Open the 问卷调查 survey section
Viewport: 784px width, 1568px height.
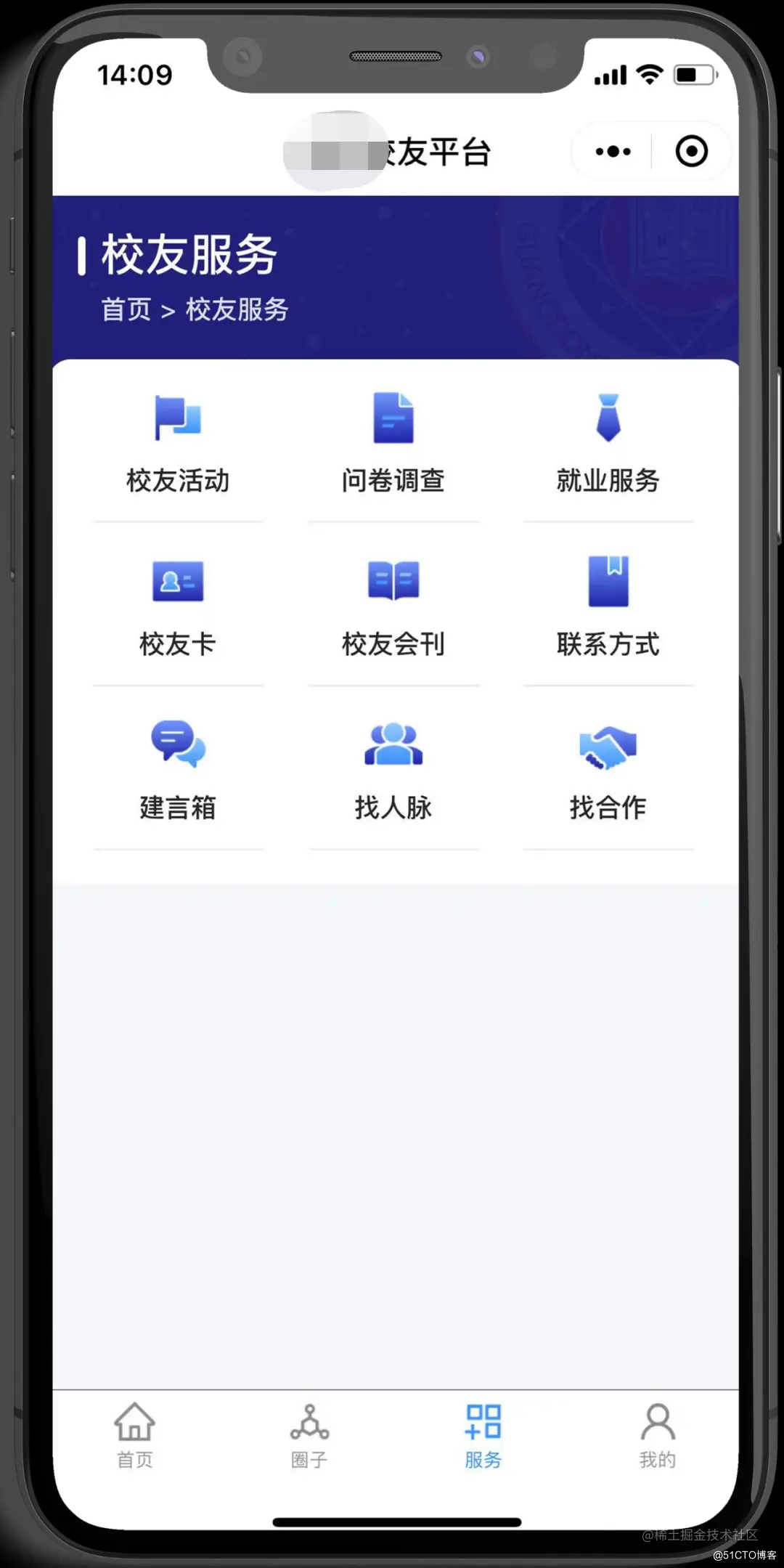393,444
